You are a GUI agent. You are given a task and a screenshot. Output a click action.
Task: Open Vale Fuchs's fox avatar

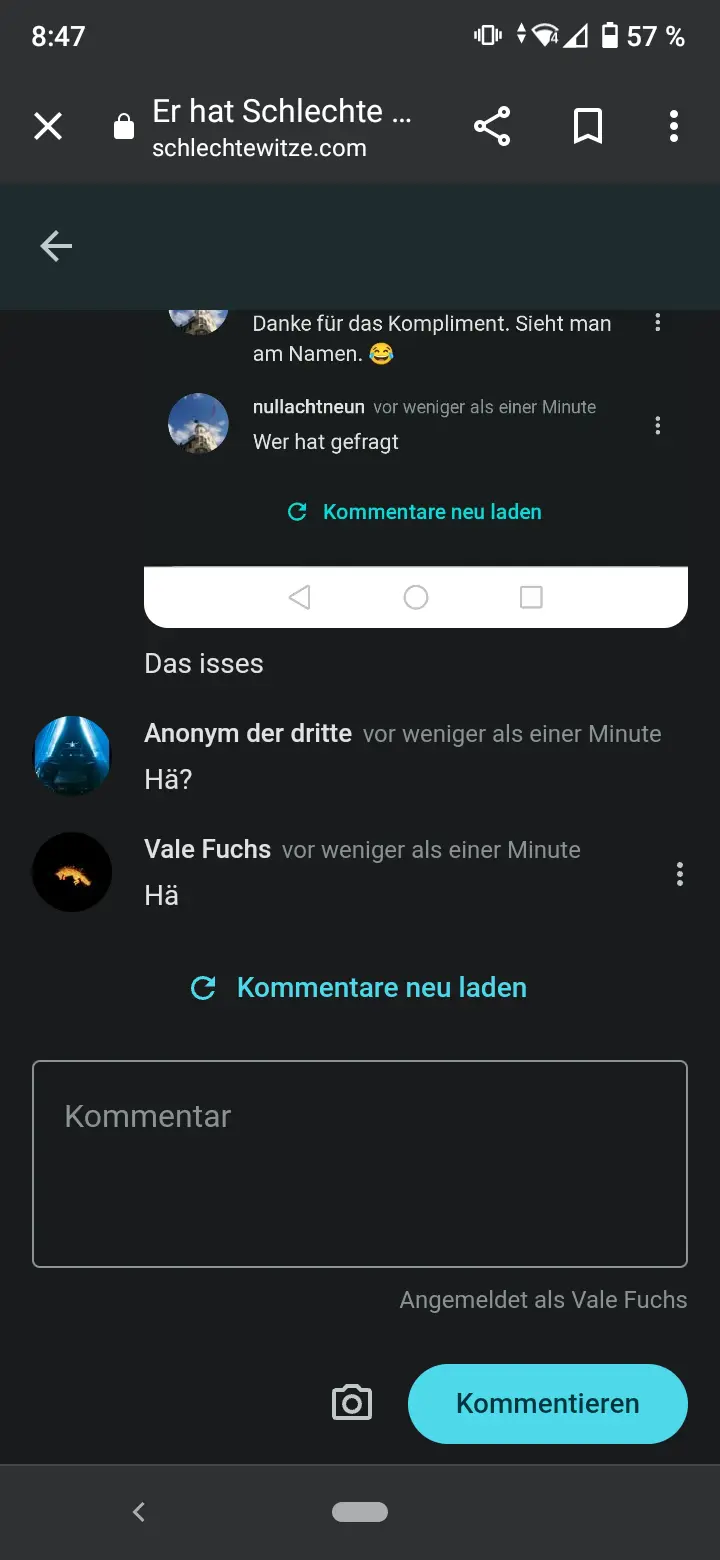click(x=72, y=872)
